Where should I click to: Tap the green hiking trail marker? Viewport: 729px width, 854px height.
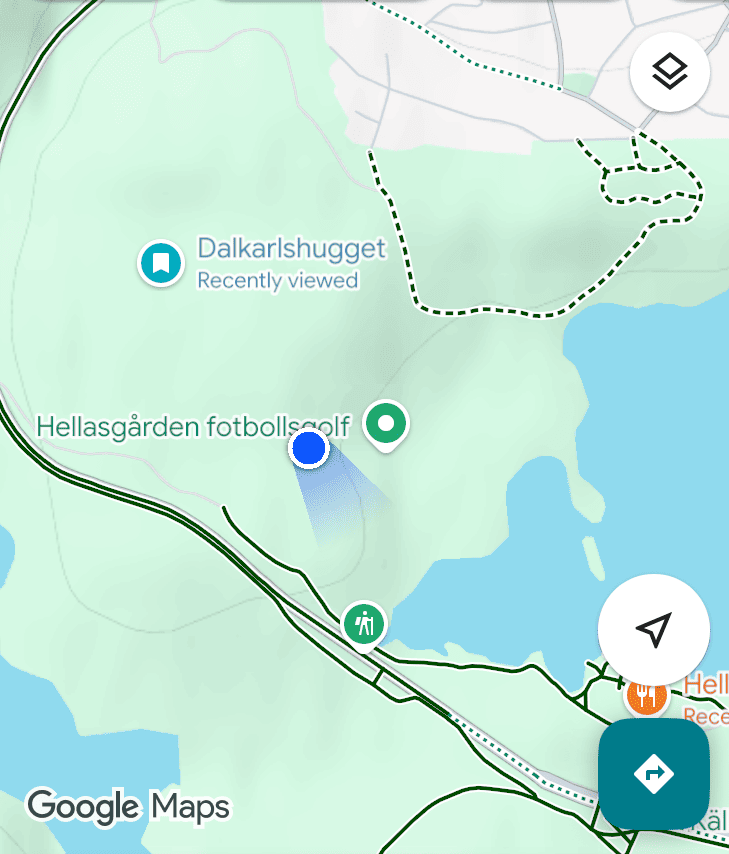[x=364, y=625]
